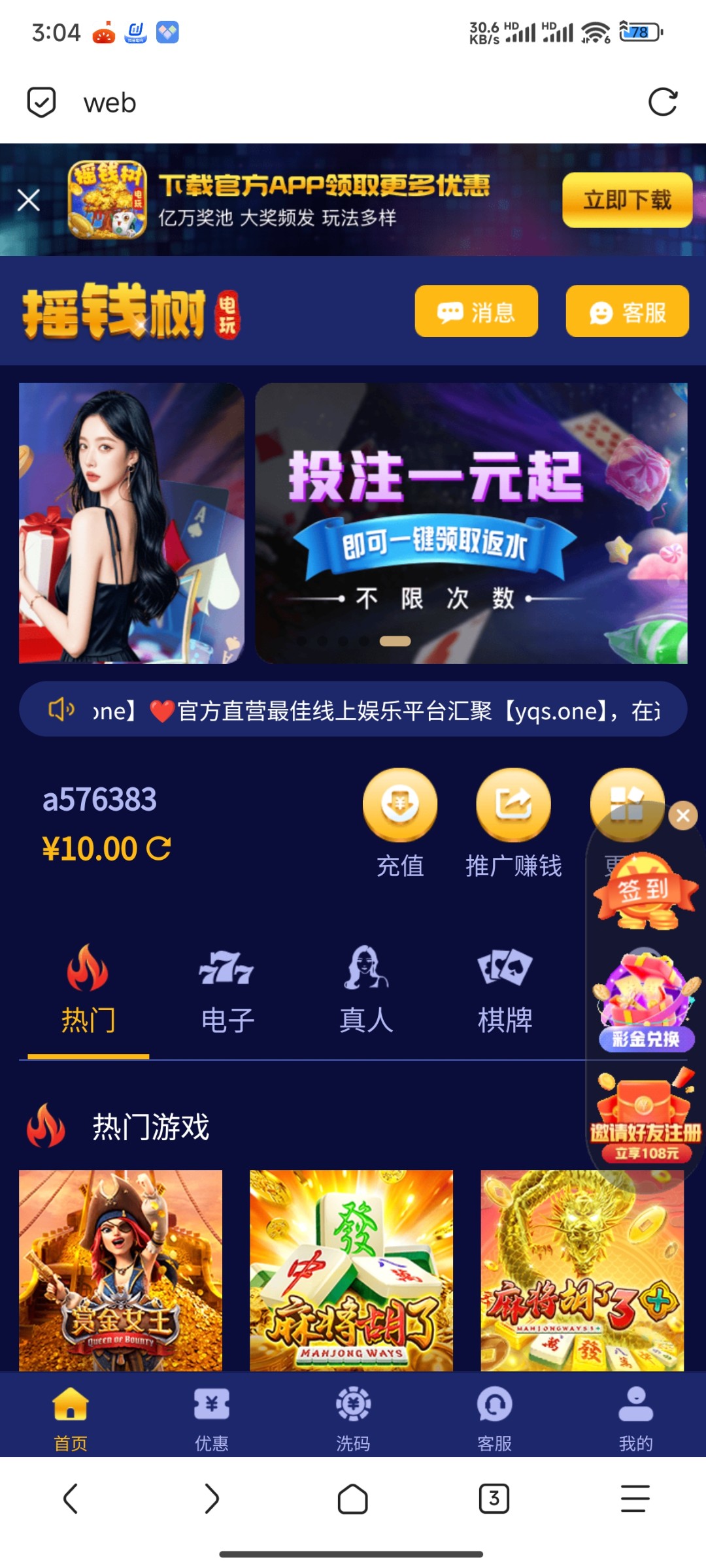The height and width of the screenshot is (1568, 706).
Task: Dismiss the app download banner
Action: [29, 200]
